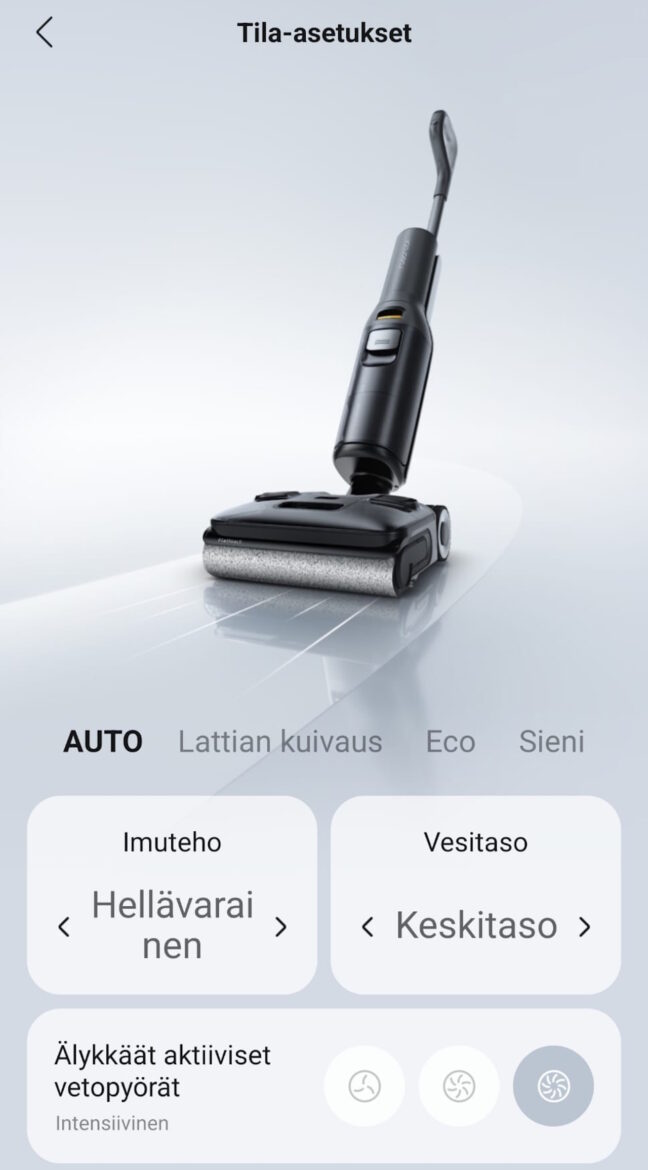Switch to the Eco mode

(450, 742)
